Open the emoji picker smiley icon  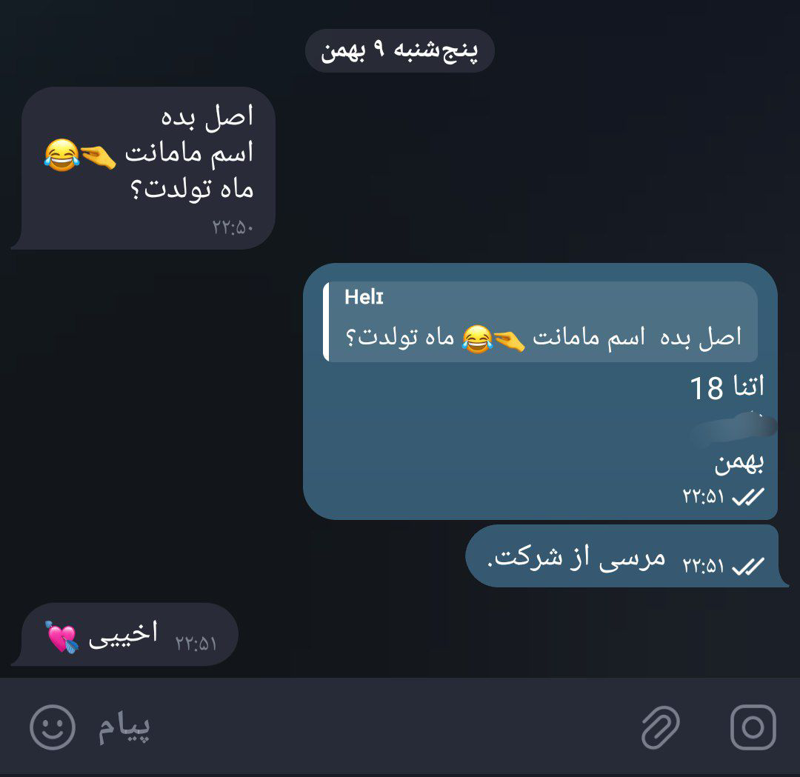[52, 727]
